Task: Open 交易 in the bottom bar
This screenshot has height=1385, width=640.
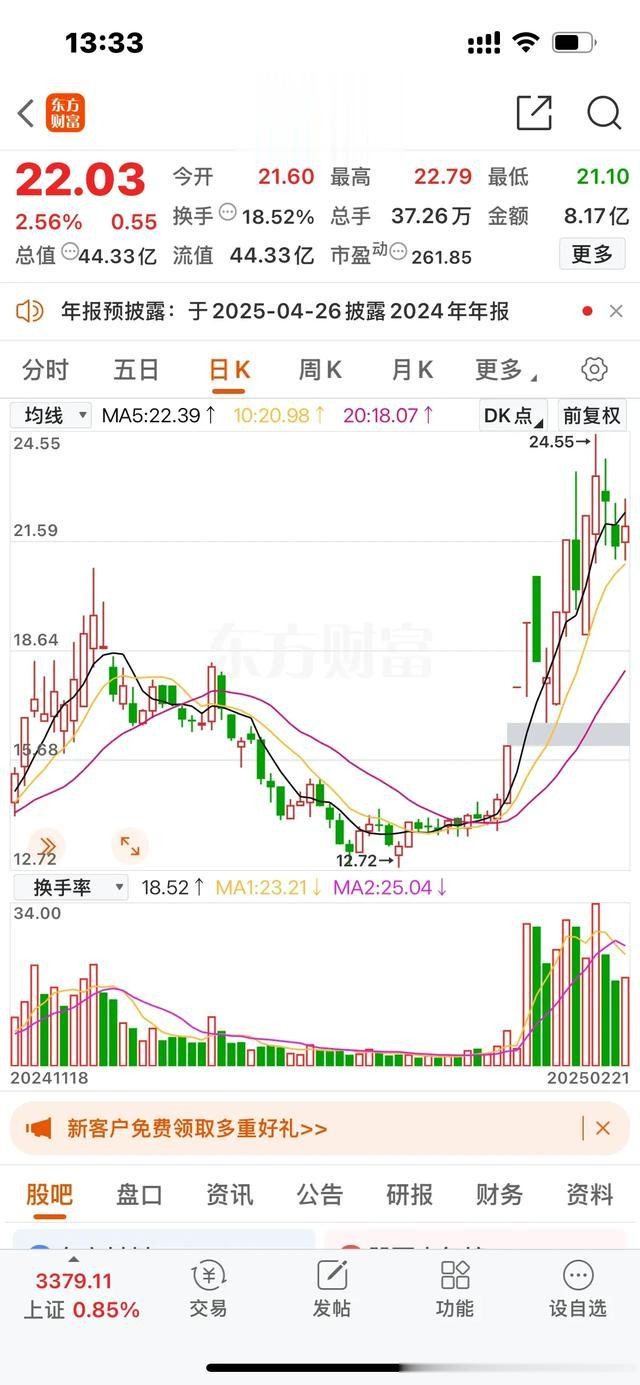Action: [x=208, y=1289]
